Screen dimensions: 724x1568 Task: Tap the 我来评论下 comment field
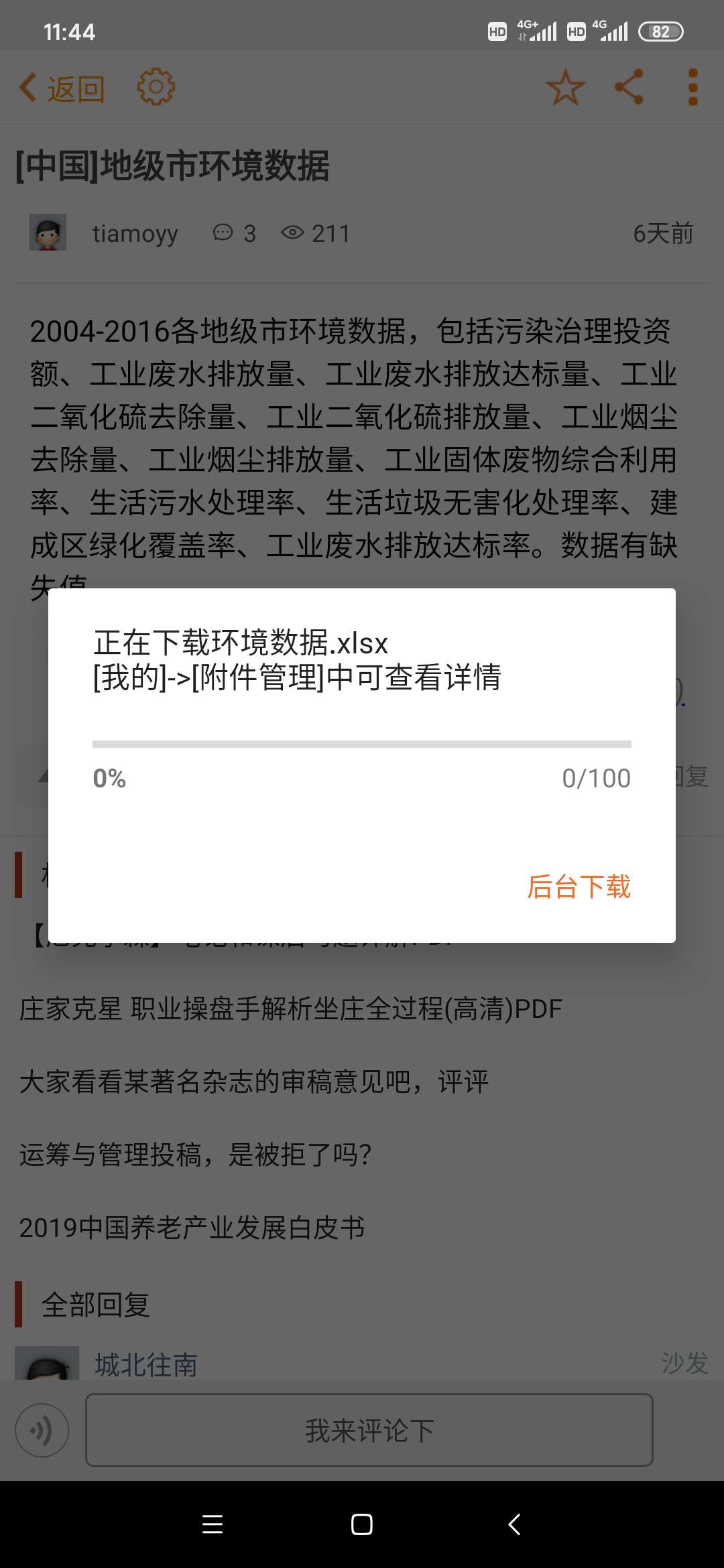369,1430
